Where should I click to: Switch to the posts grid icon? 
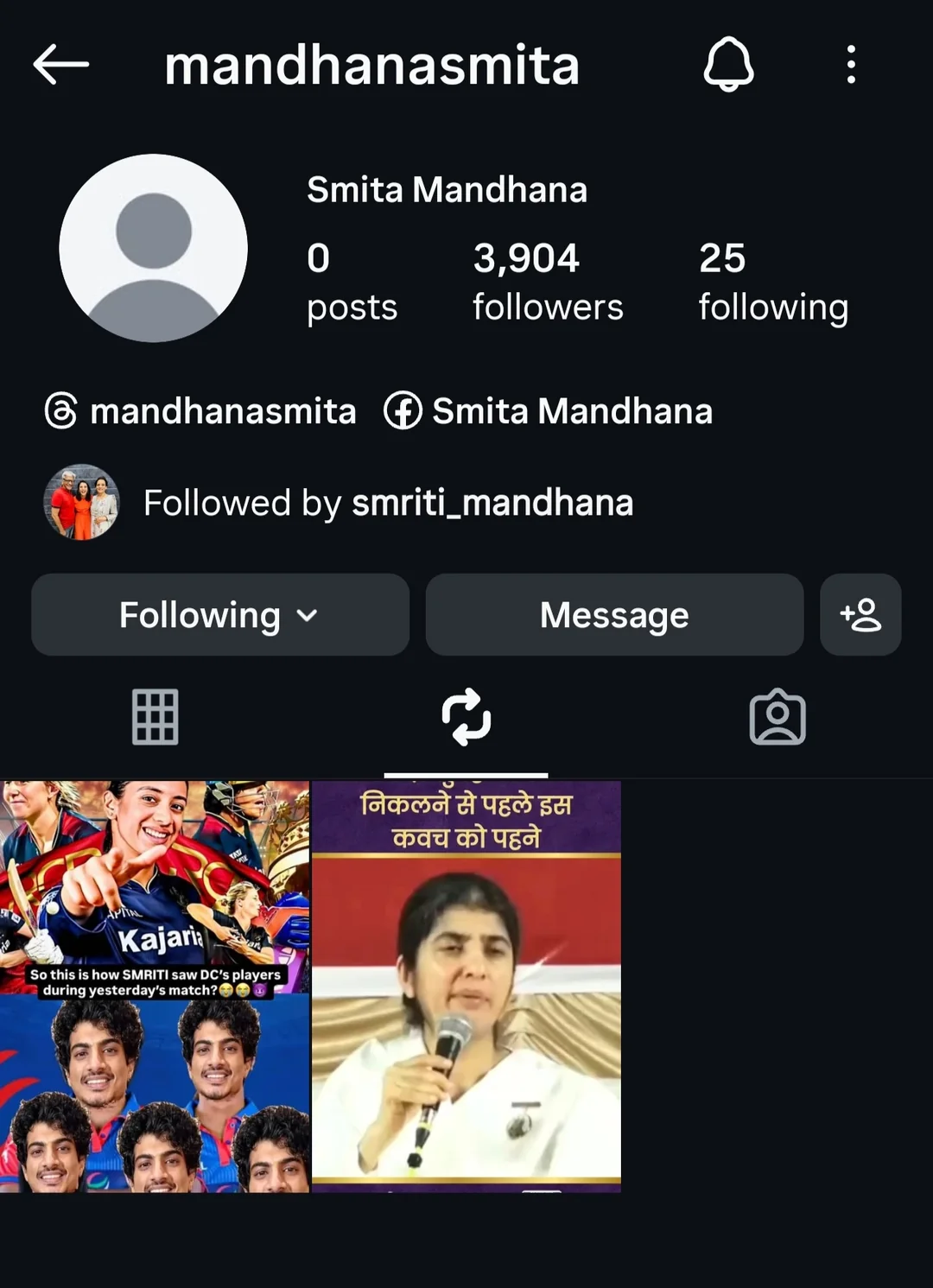click(x=154, y=716)
